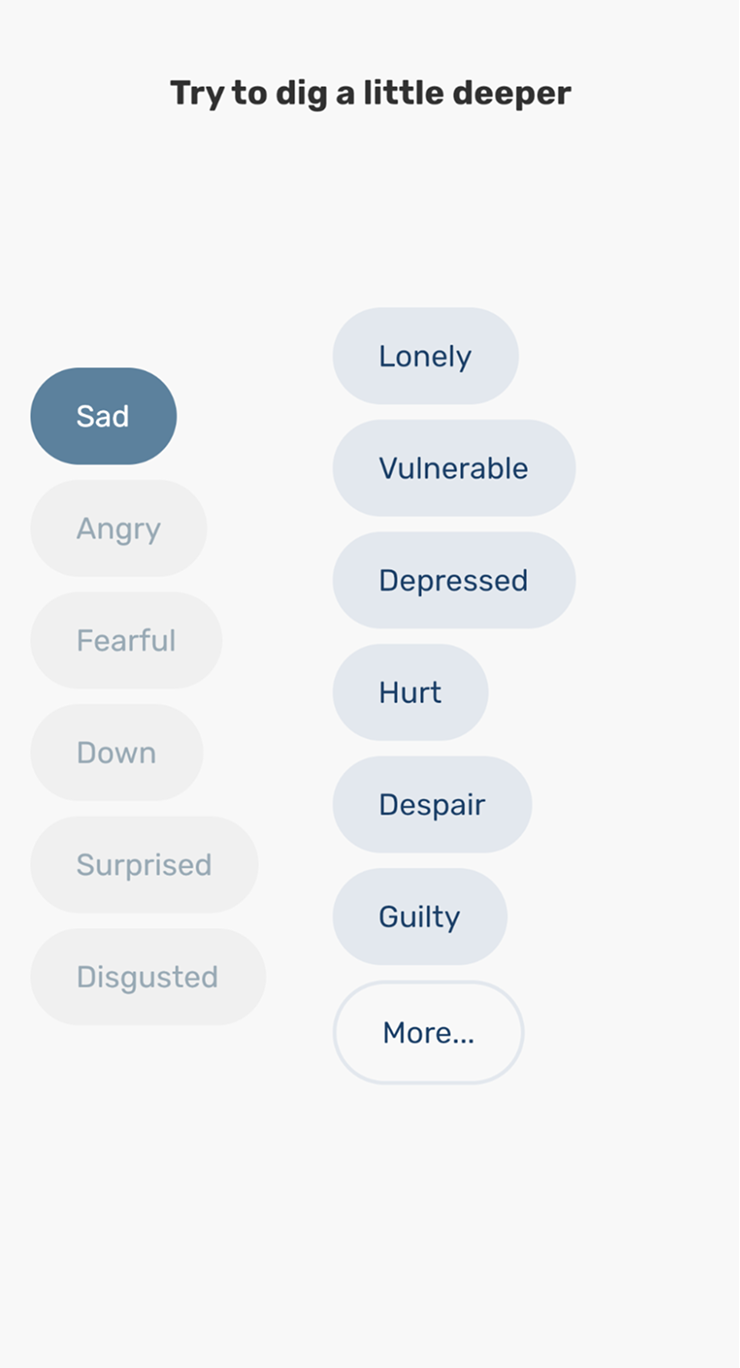
Task: Pick Fearful from the emotion list
Action: coord(126,640)
